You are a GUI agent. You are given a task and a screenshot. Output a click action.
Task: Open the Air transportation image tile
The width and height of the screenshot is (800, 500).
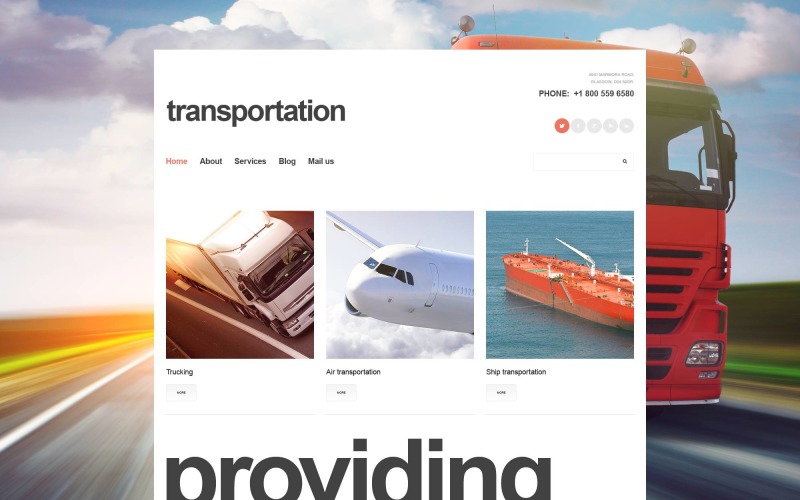pyautogui.click(x=400, y=284)
